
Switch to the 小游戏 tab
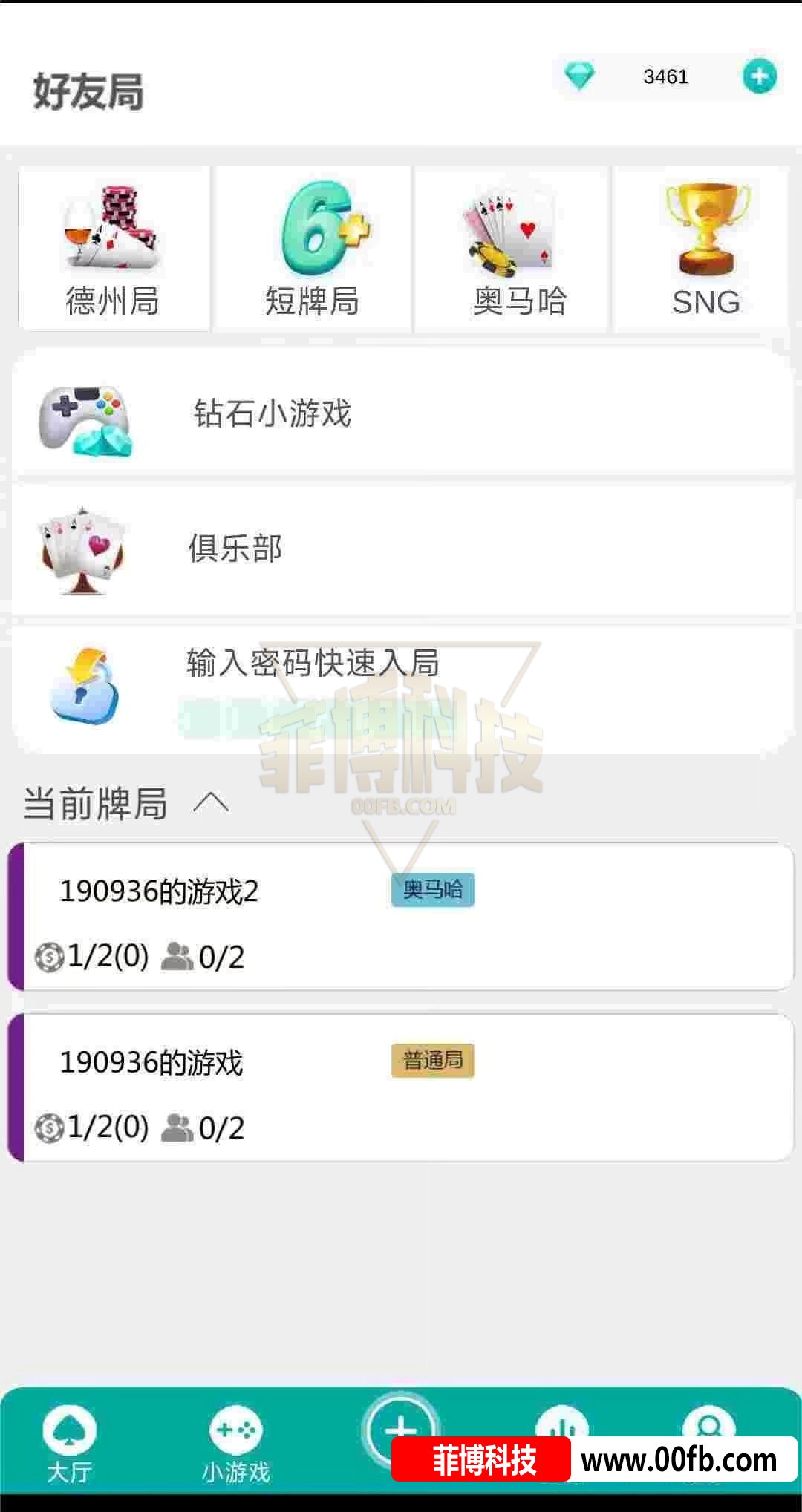click(235, 1444)
